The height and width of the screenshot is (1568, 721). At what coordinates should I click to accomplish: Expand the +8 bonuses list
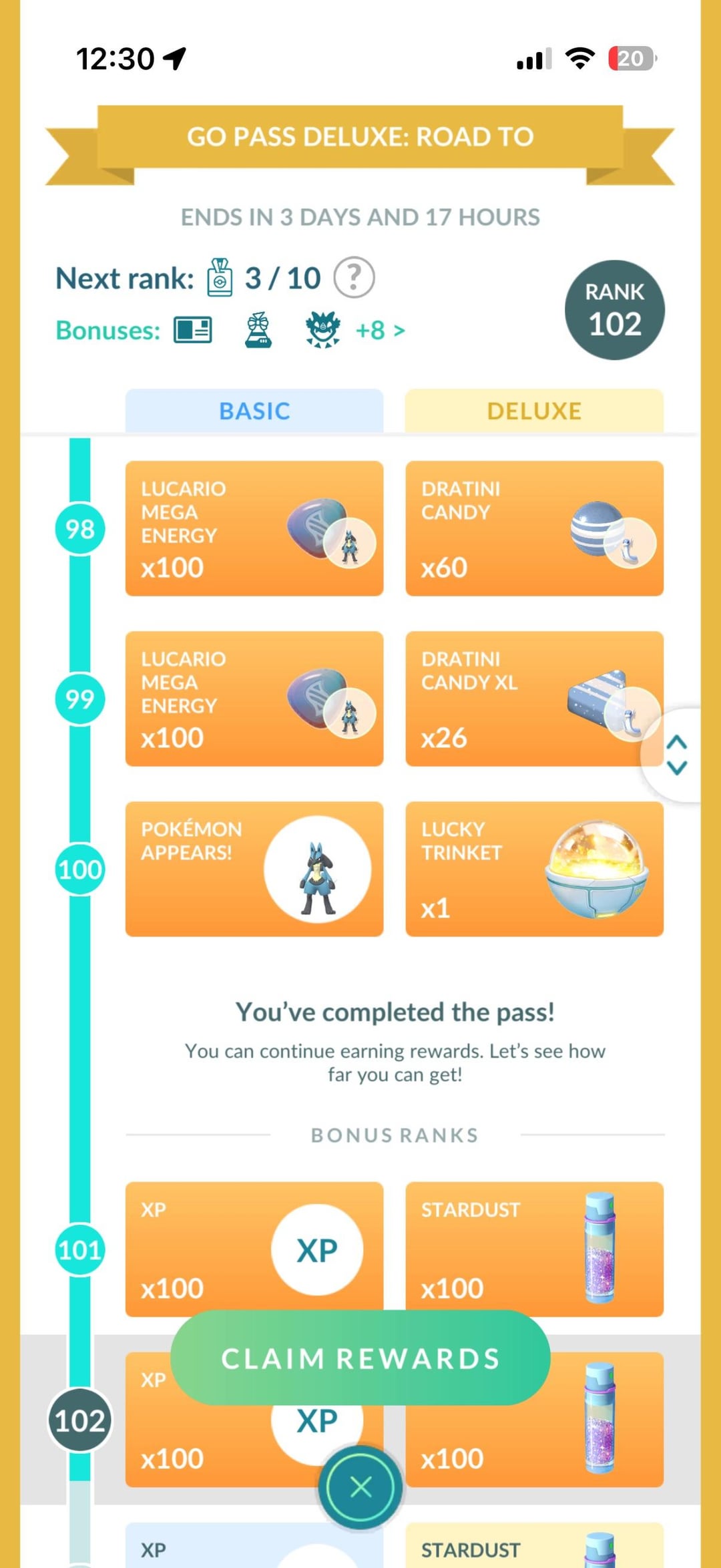coord(380,330)
